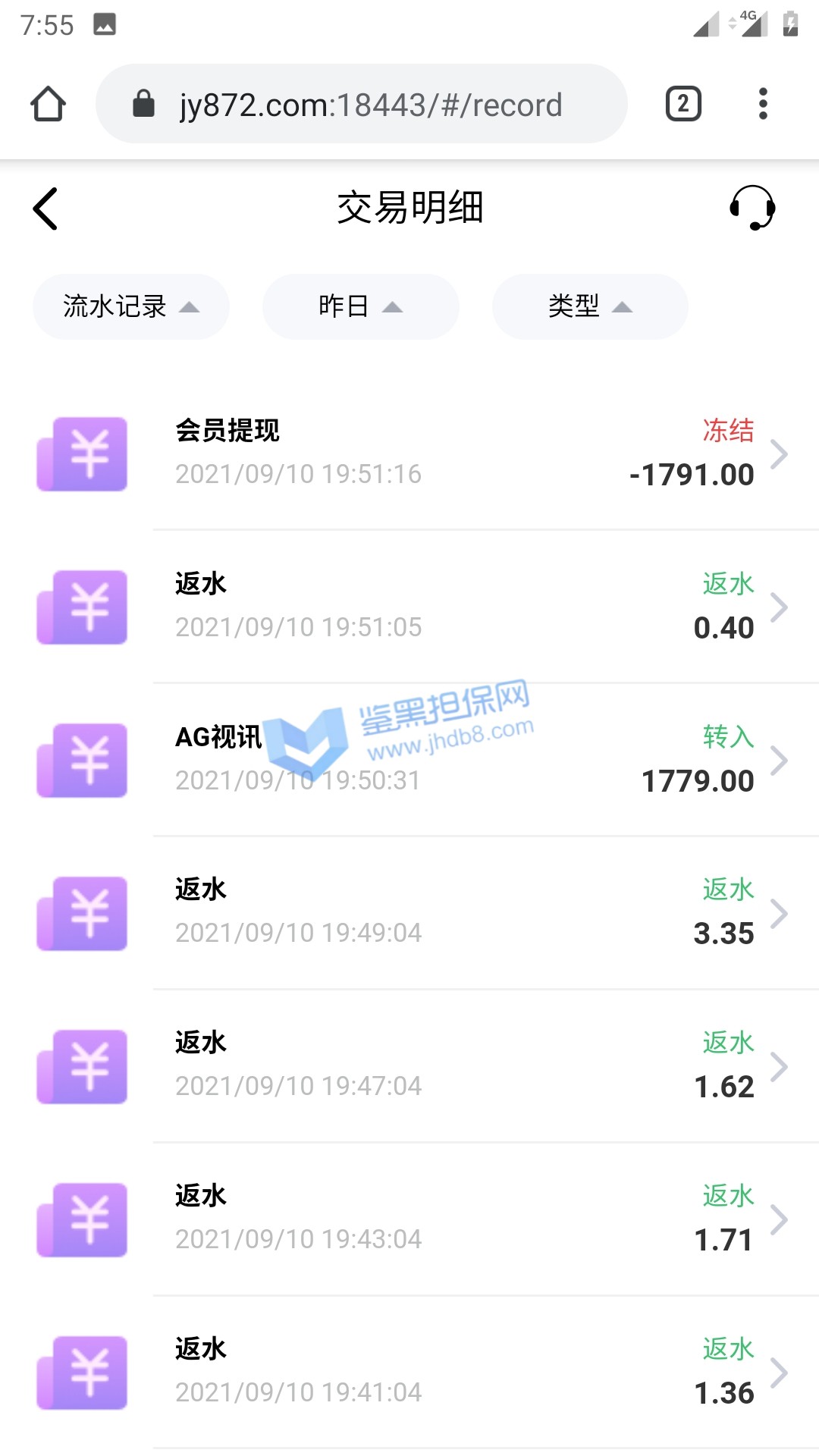The width and height of the screenshot is (819, 1456).
Task: Open browser home page
Action: pos(48,104)
